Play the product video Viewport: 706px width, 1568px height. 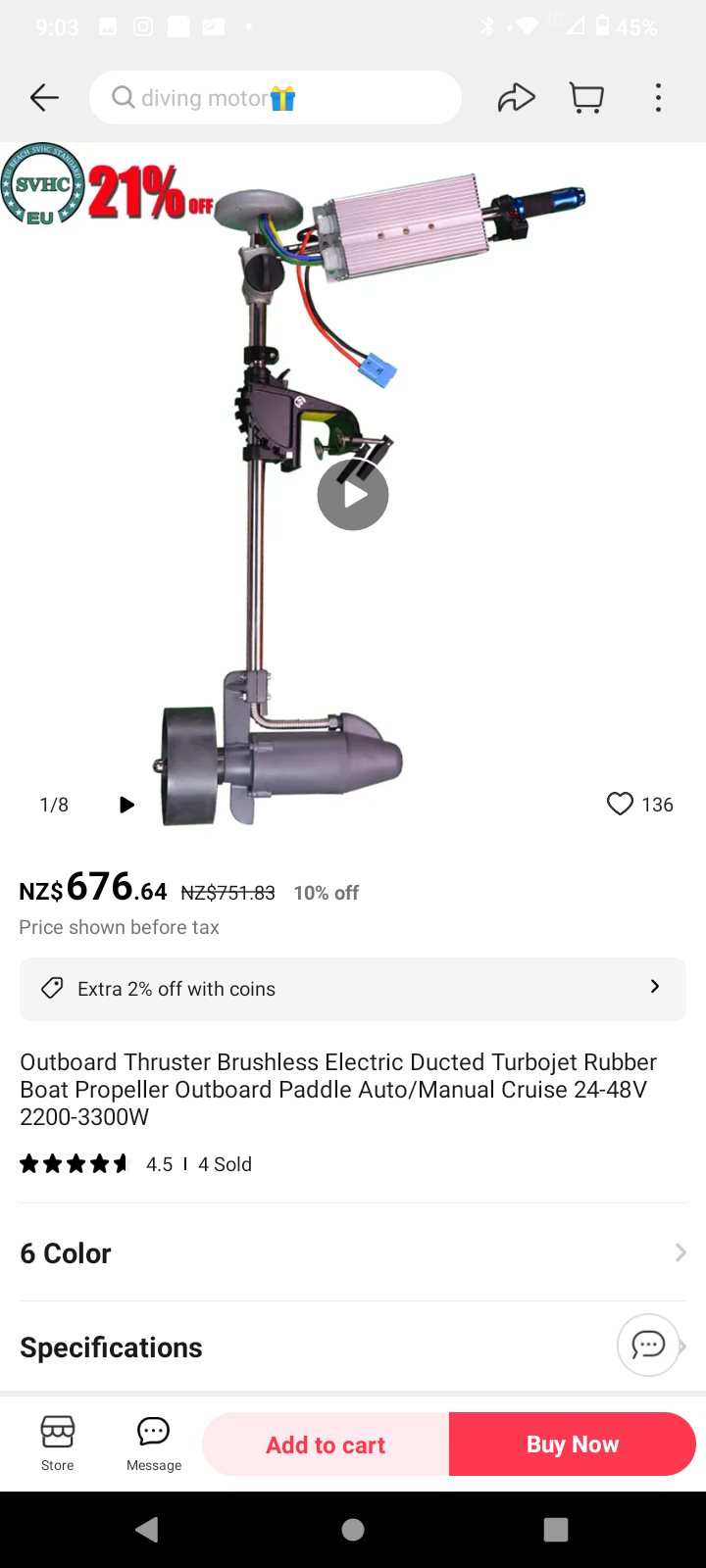353,495
